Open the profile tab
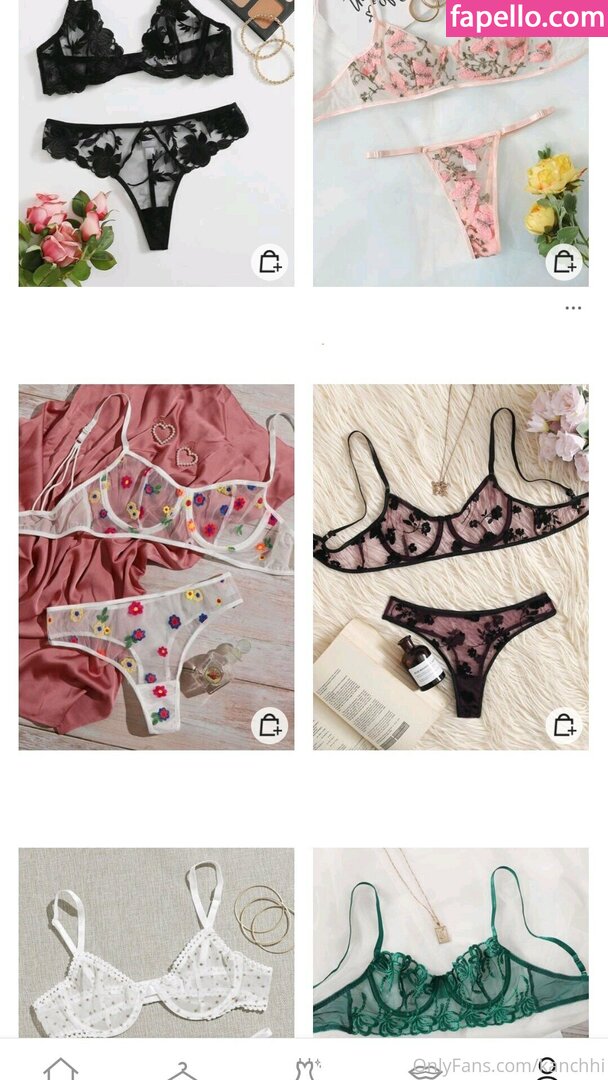Viewport: 608px width, 1080px height. [x=547, y=1068]
